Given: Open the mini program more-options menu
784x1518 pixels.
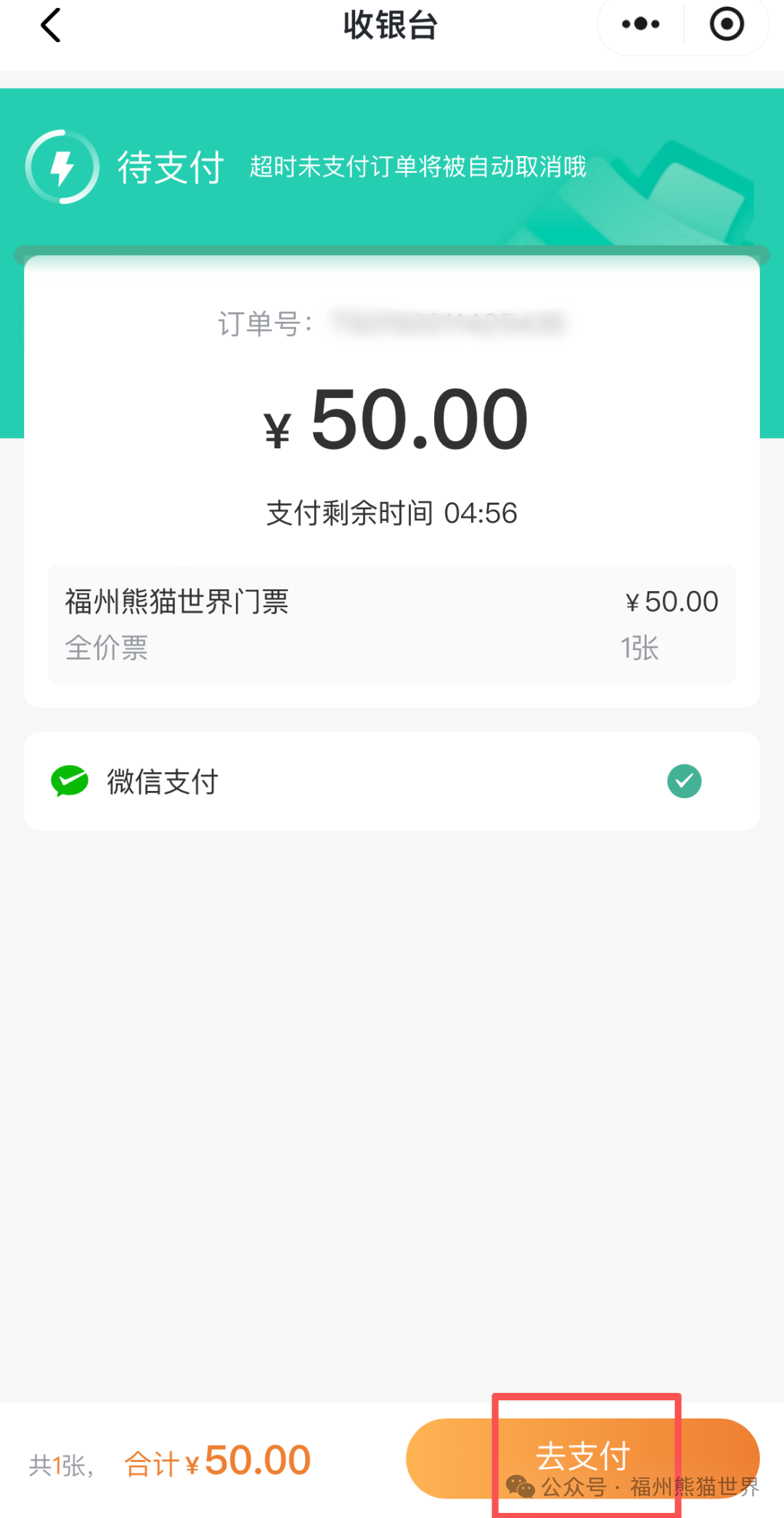Looking at the screenshot, I should click(640, 25).
